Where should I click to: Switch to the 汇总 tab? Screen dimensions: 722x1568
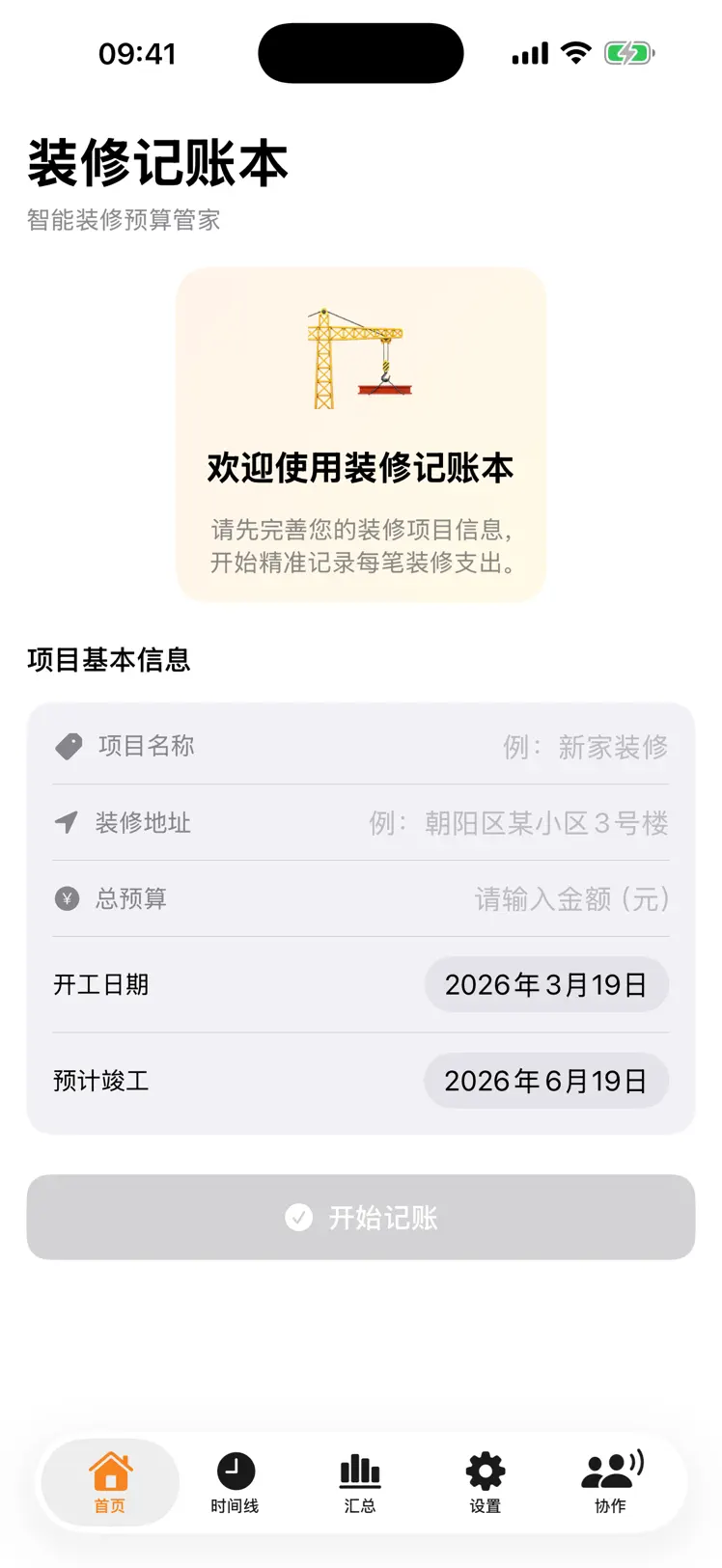pos(359,1483)
